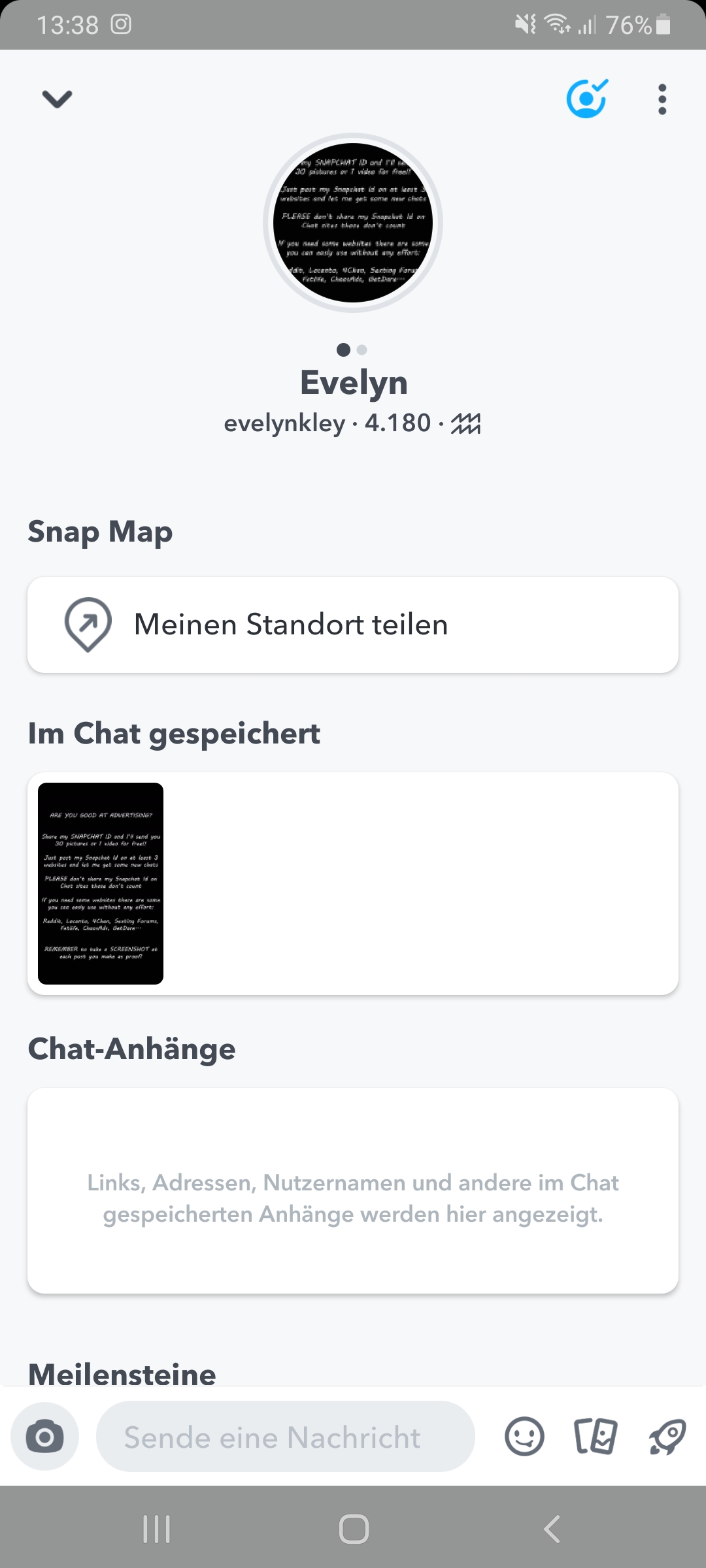Tap the Wi-Fi indicator in the status bar
This screenshot has width=706, height=1568.
(556, 25)
